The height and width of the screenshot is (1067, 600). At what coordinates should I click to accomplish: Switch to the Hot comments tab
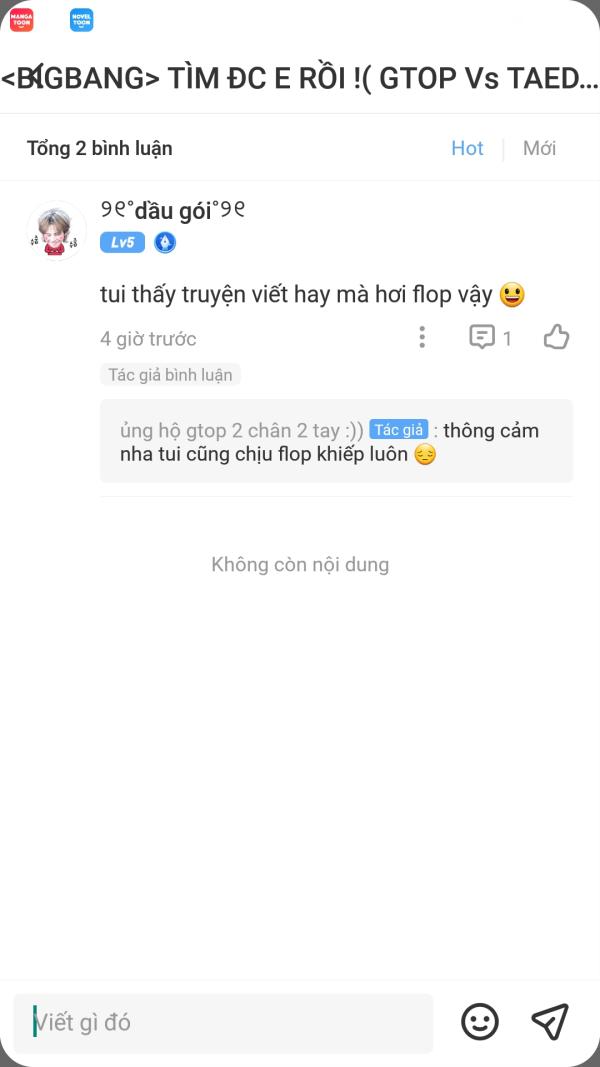click(x=467, y=148)
